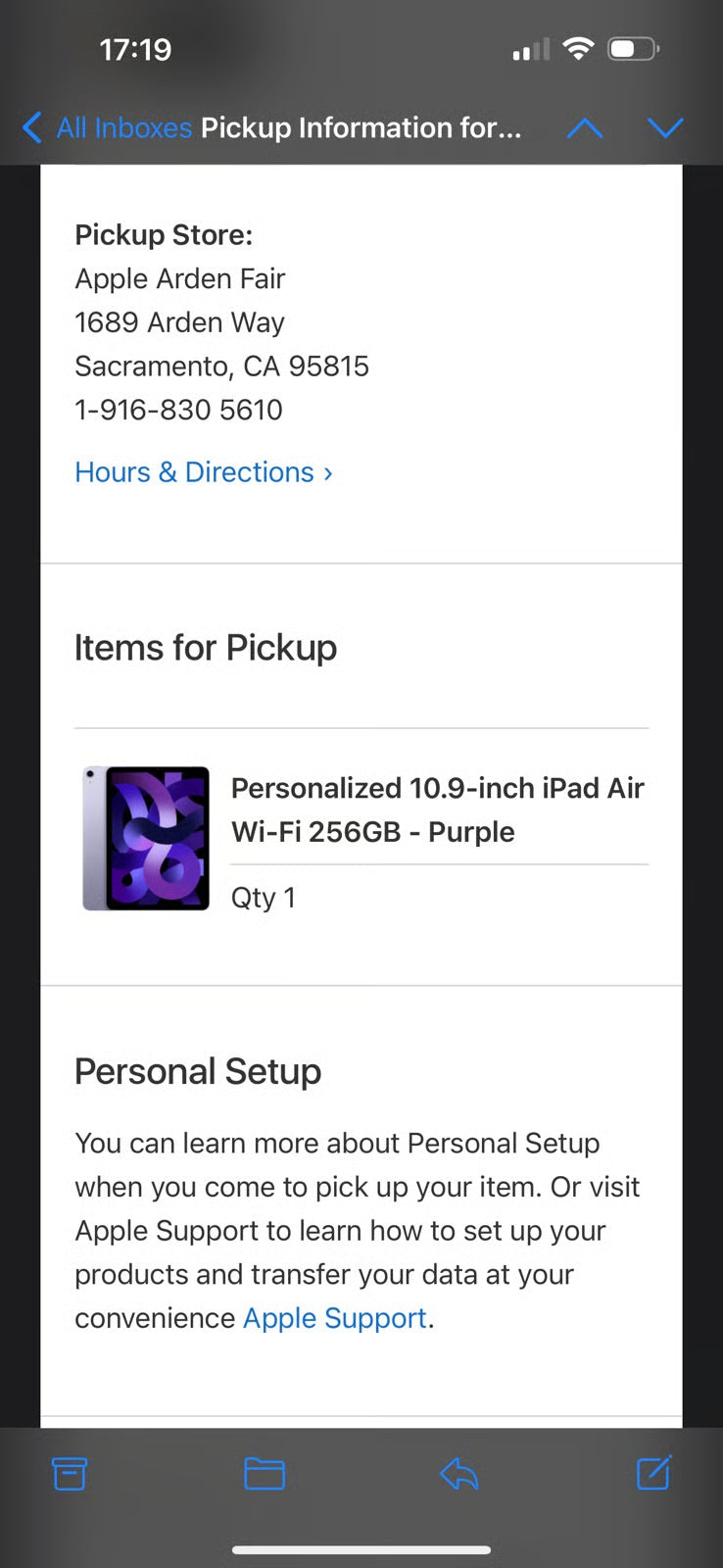The image size is (723, 1568).
Task: Tap the reply icon
Action: (x=458, y=1472)
